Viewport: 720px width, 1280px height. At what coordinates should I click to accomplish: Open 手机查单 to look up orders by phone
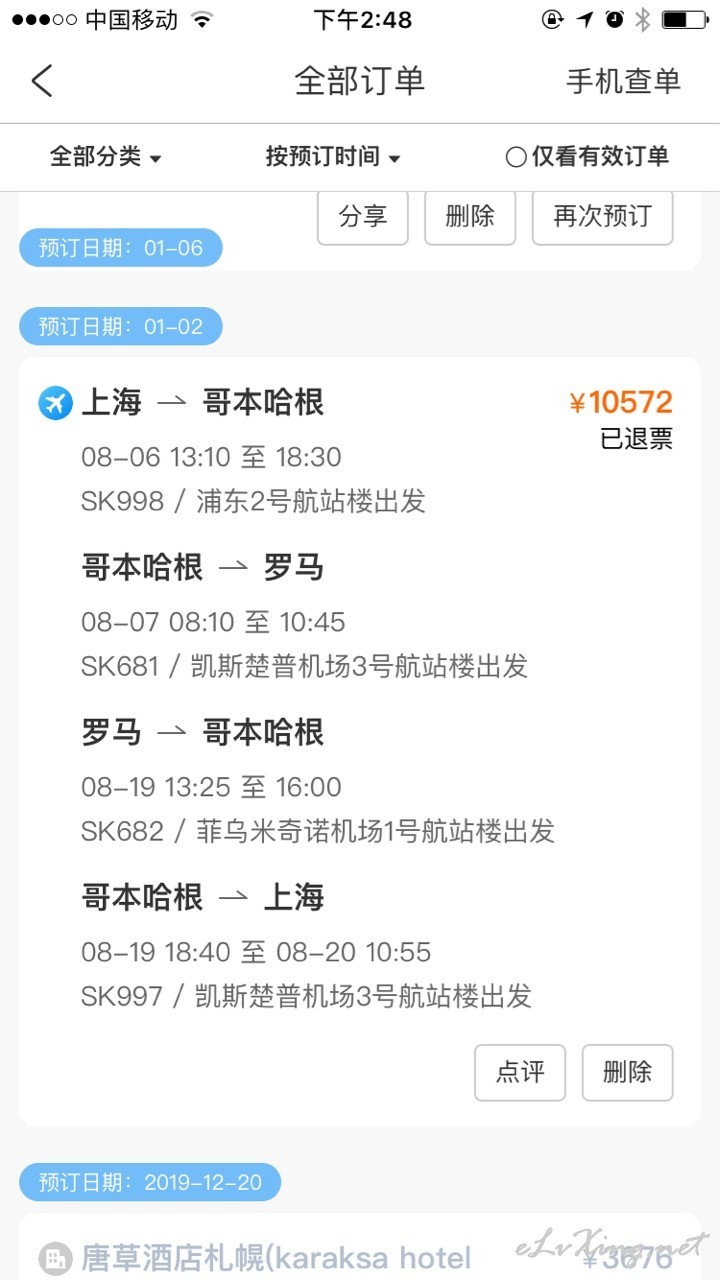[623, 81]
